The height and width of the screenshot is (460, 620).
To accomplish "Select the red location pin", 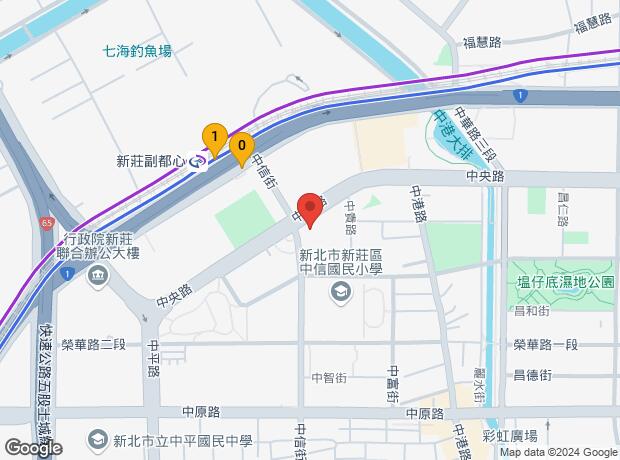I will [x=310, y=211].
